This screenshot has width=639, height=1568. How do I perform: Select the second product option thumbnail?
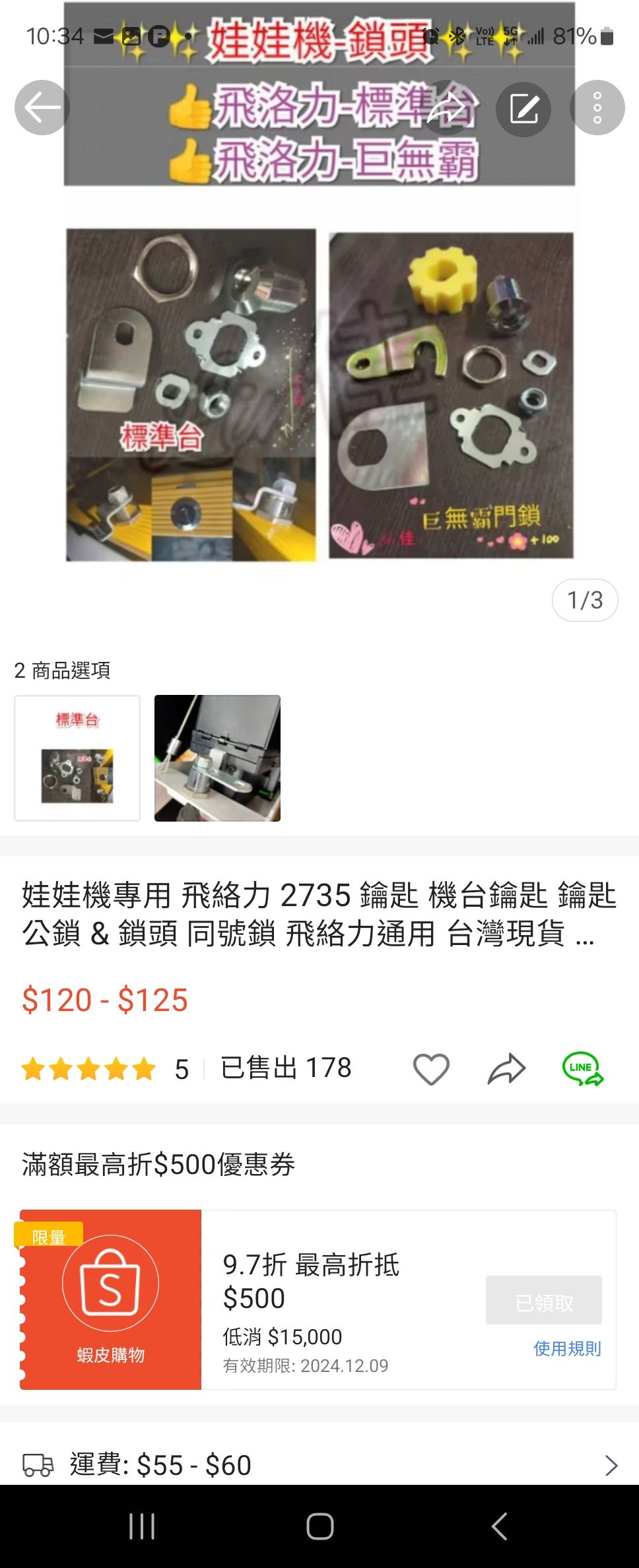point(217,758)
